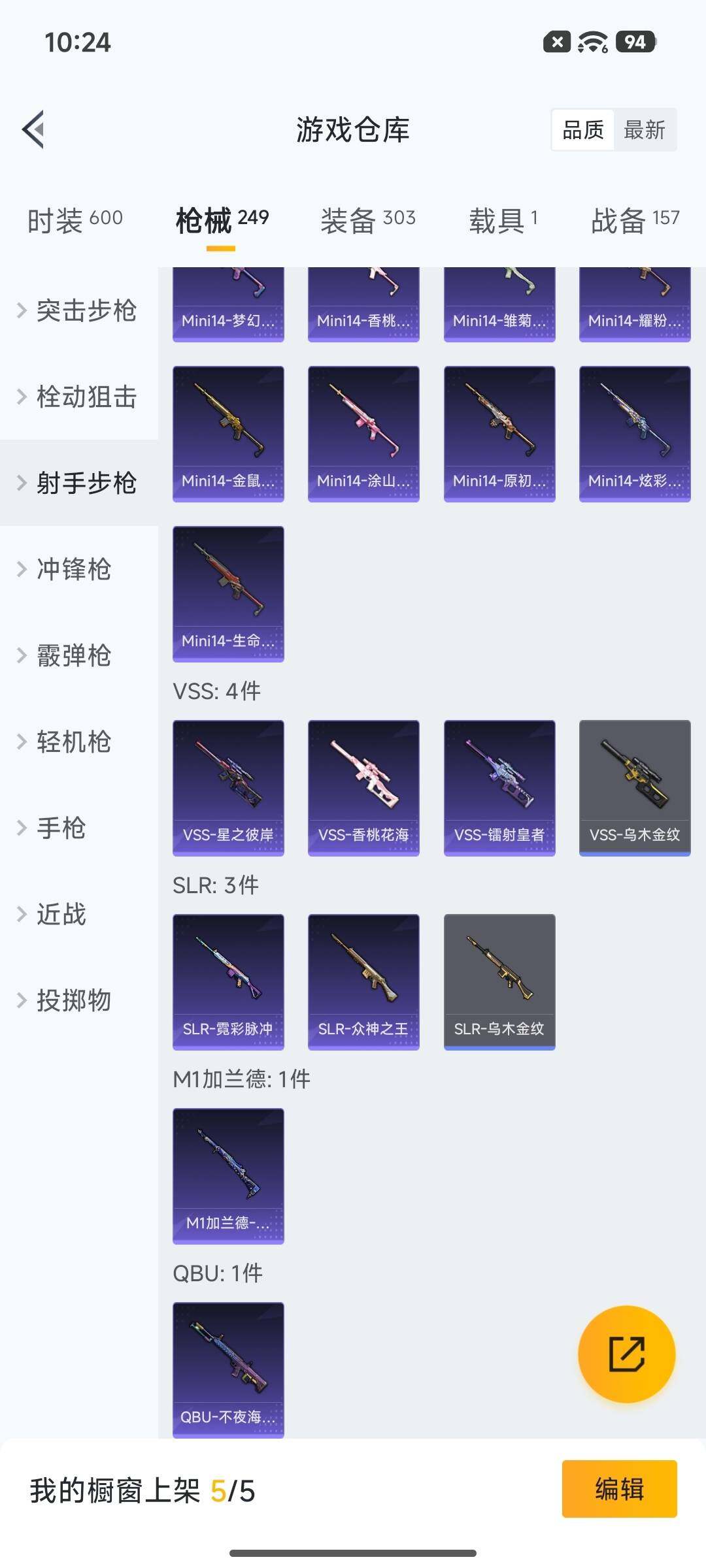Choose the 冲锋枪 category
This screenshot has height=1568, width=706.
79,569
